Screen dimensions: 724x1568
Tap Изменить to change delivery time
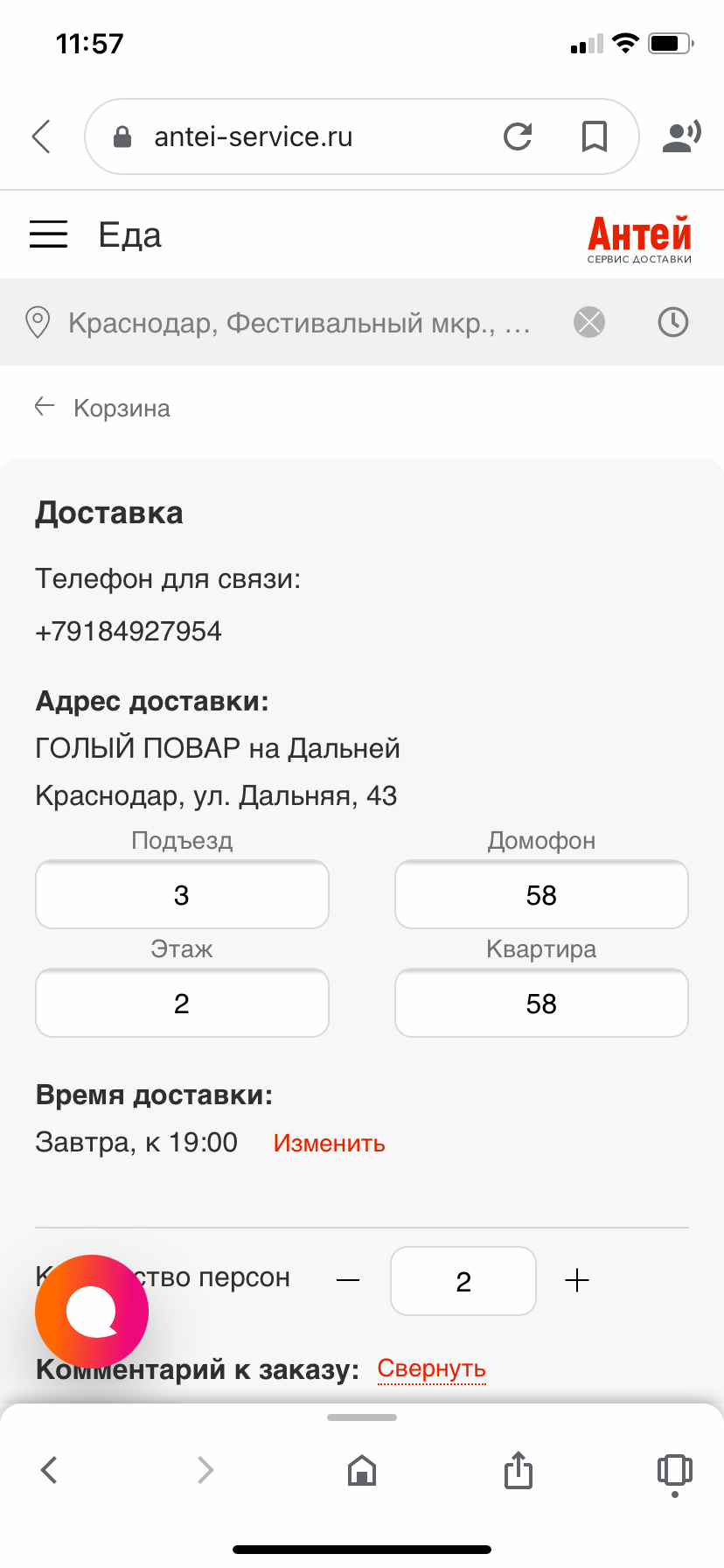(x=329, y=1144)
